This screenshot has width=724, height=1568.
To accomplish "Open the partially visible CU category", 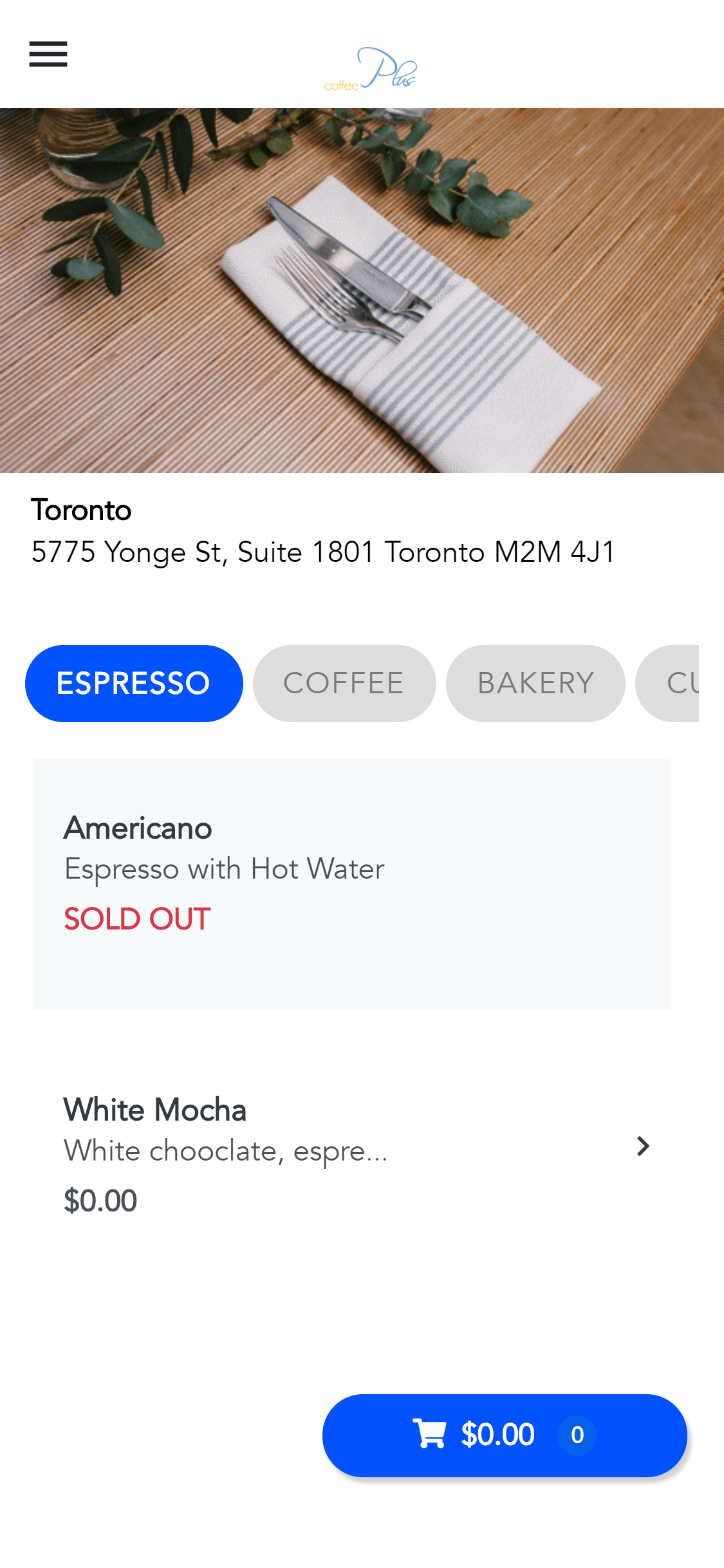I will pos(689,682).
